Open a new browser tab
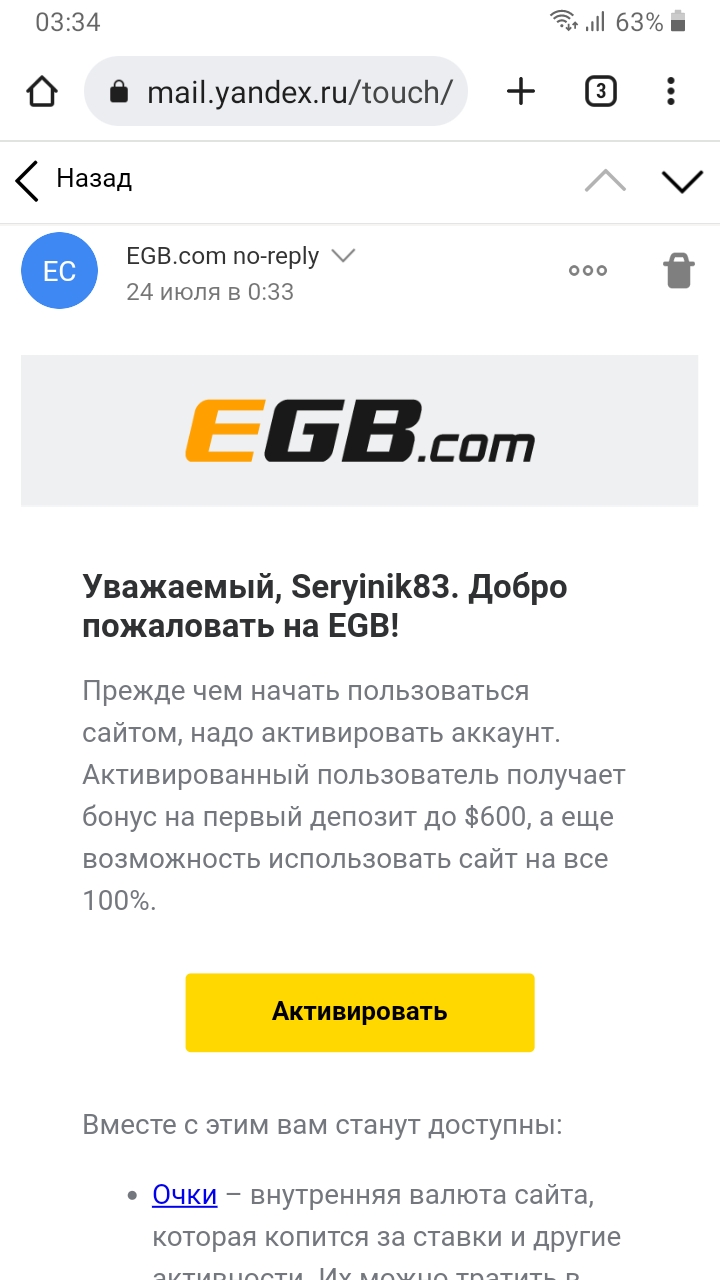This screenshot has height=1280, width=720. point(521,92)
